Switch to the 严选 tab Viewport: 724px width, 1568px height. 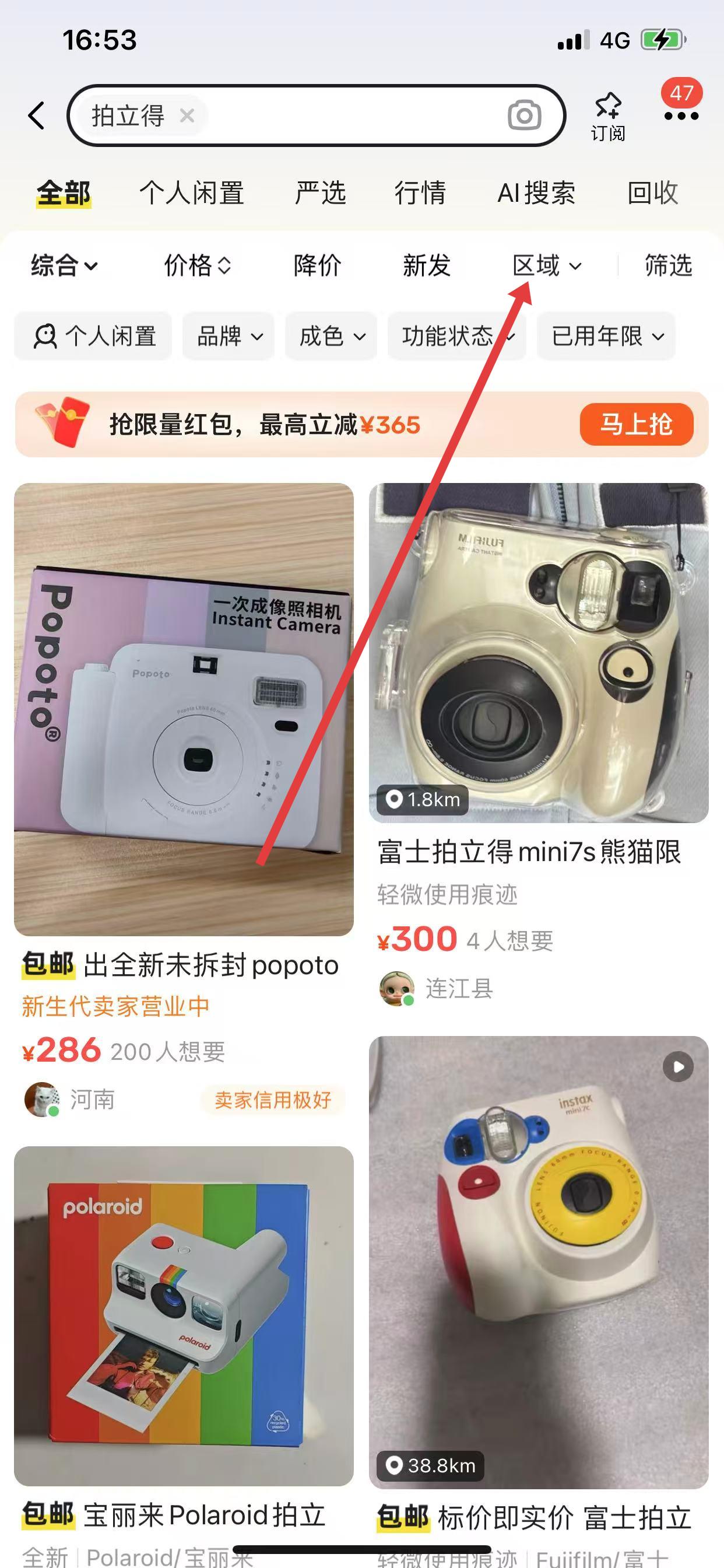(x=320, y=193)
